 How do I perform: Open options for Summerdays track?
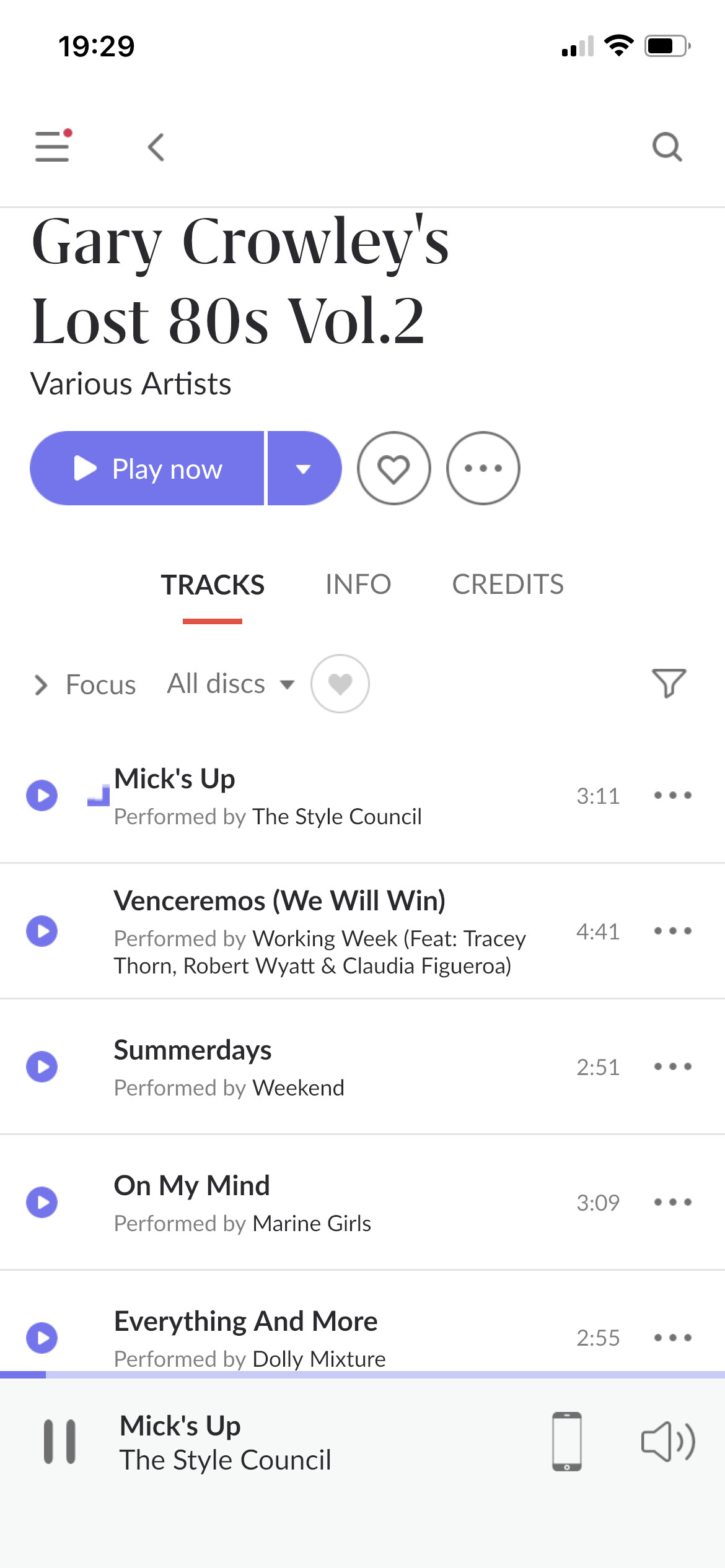tap(673, 1066)
